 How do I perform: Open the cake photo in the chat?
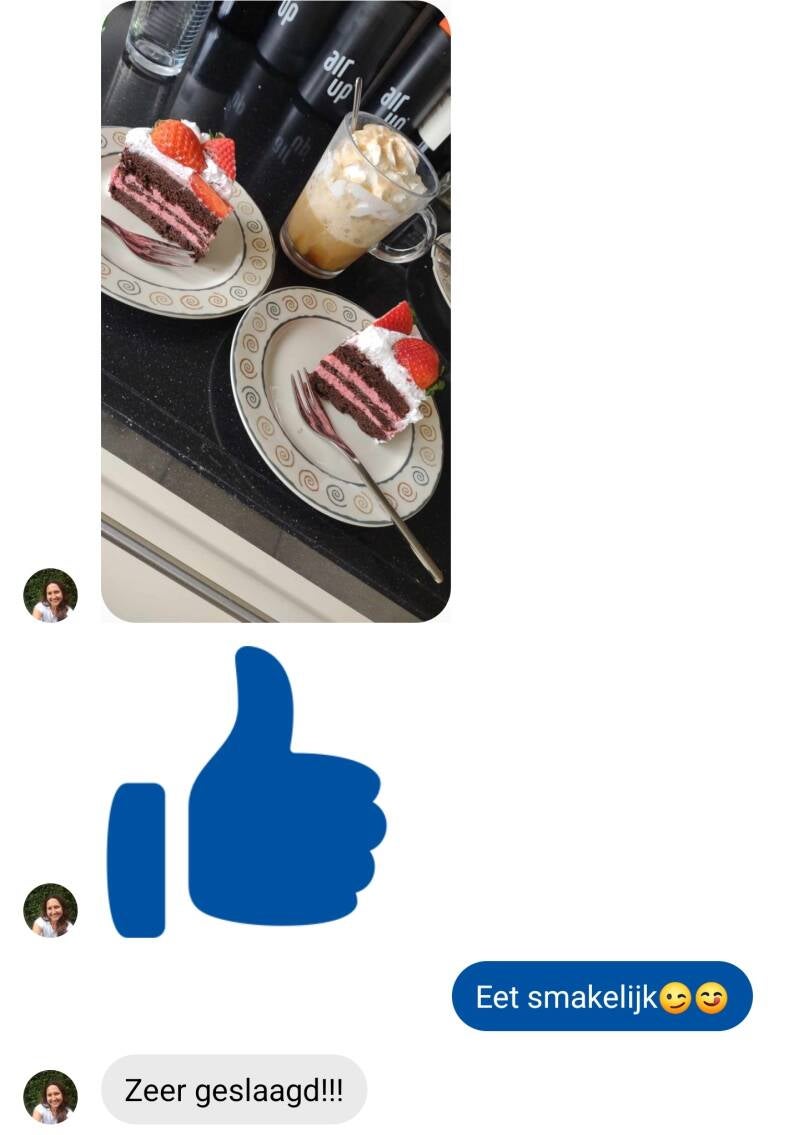(275, 310)
